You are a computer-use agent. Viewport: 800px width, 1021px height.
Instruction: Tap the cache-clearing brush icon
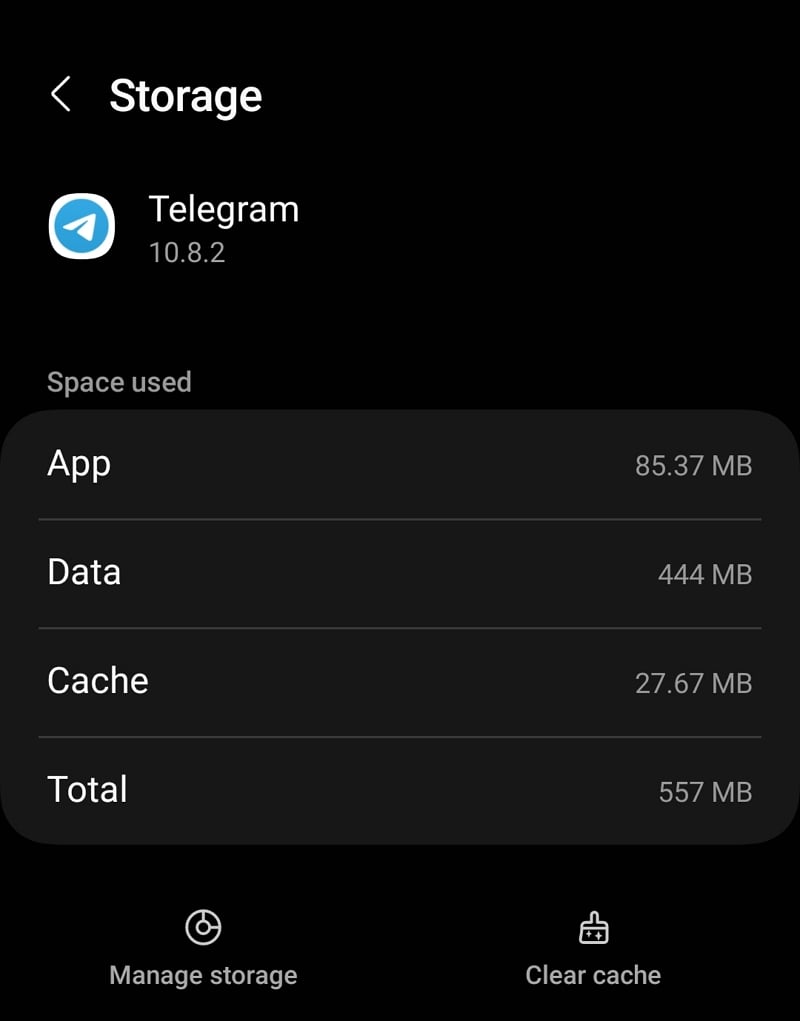pos(592,927)
